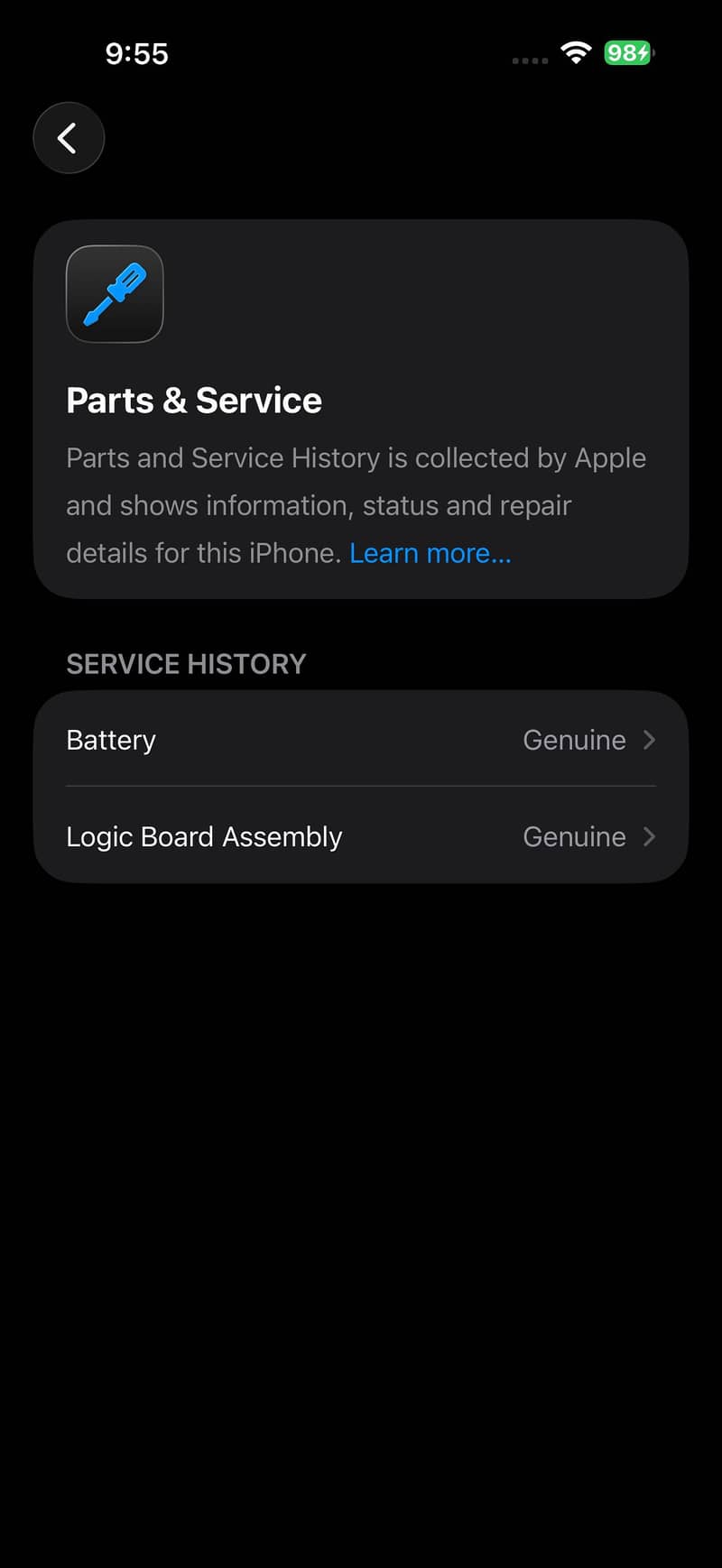Screen dimensions: 722x1568
Task: Tap the blue screwdriver inside the rounded square
Action: [115, 293]
